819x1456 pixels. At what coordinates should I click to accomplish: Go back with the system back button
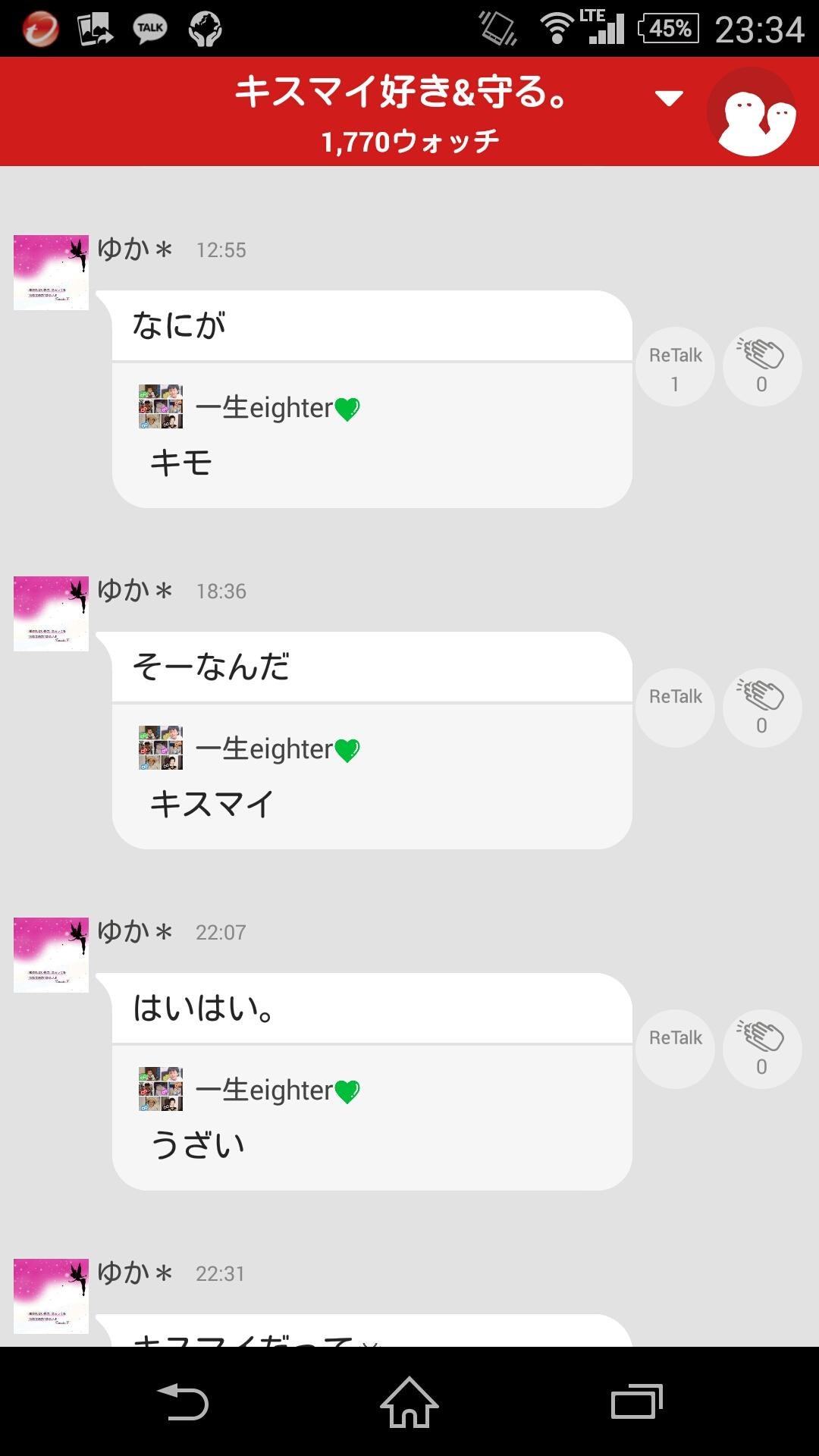coord(182,1401)
